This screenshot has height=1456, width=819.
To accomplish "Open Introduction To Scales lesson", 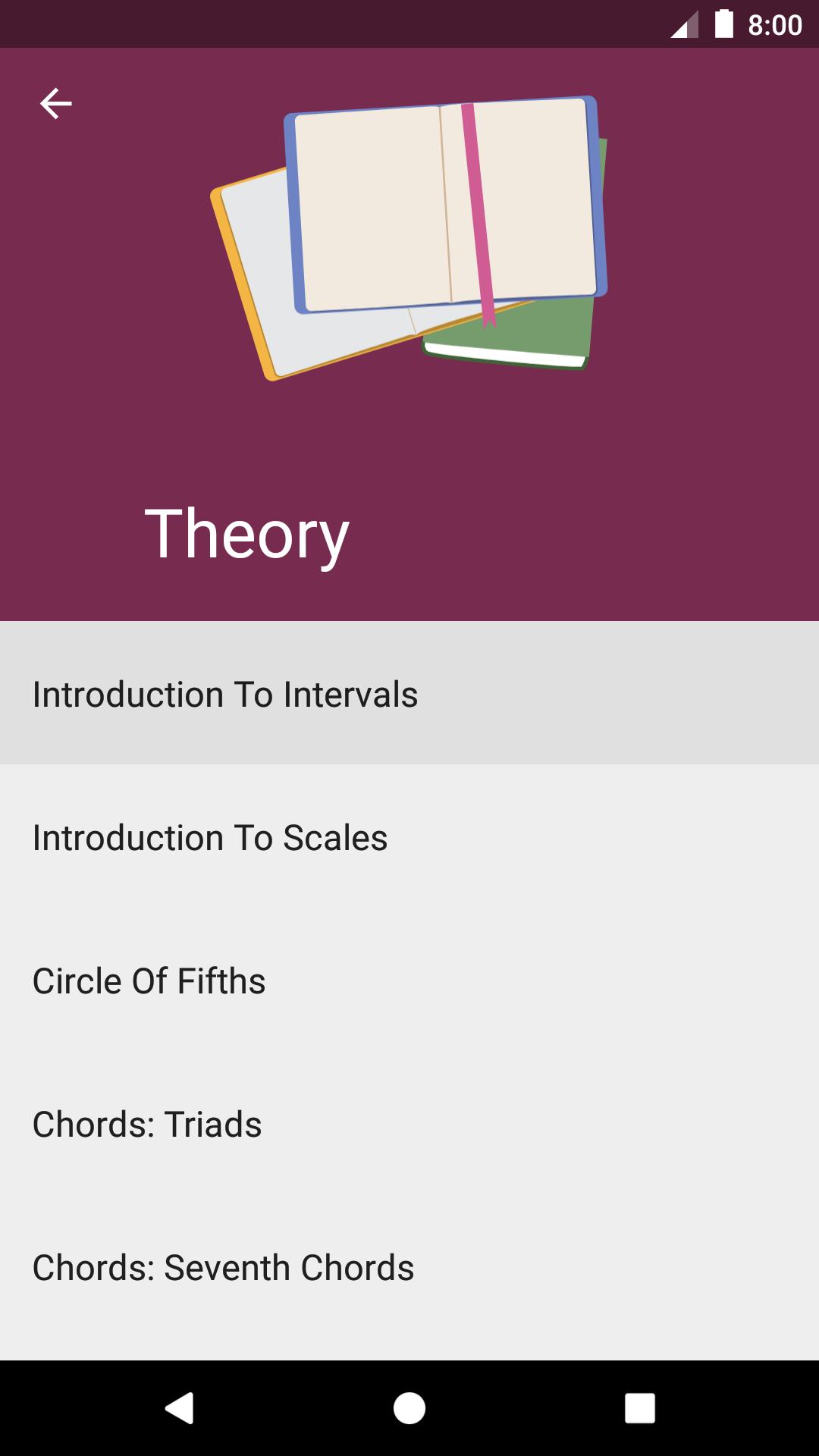I will (x=409, y=836).
